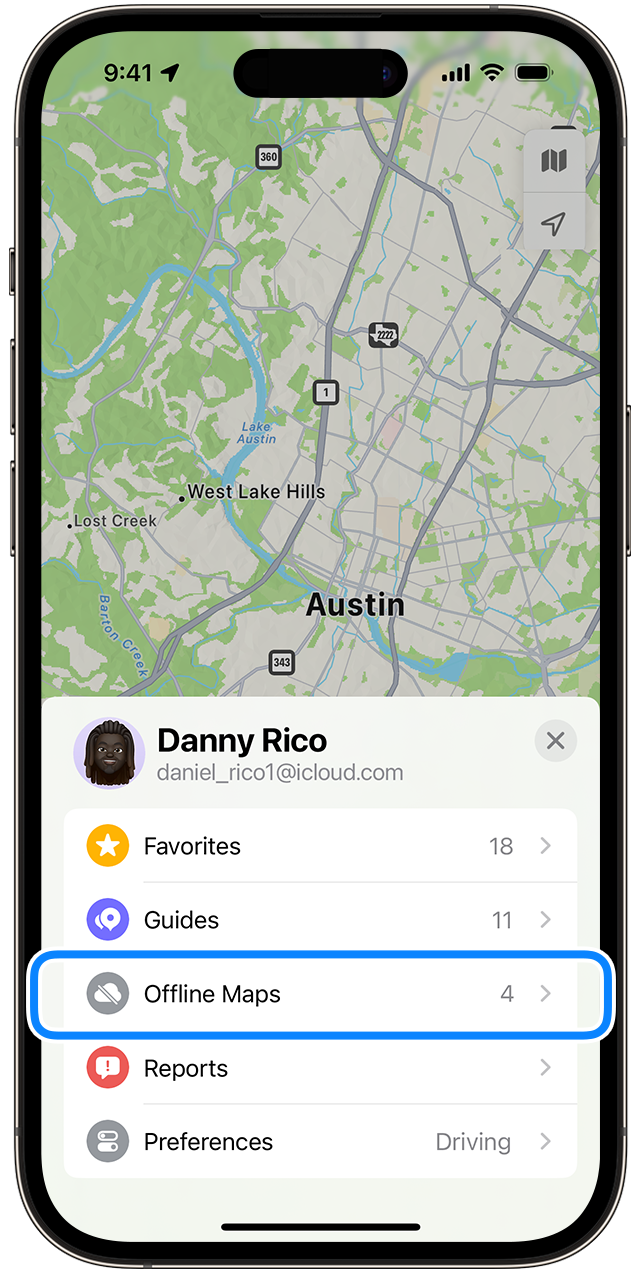Open the Guides row
Viewport: 640px width, 1278px height.
point(320,920)
